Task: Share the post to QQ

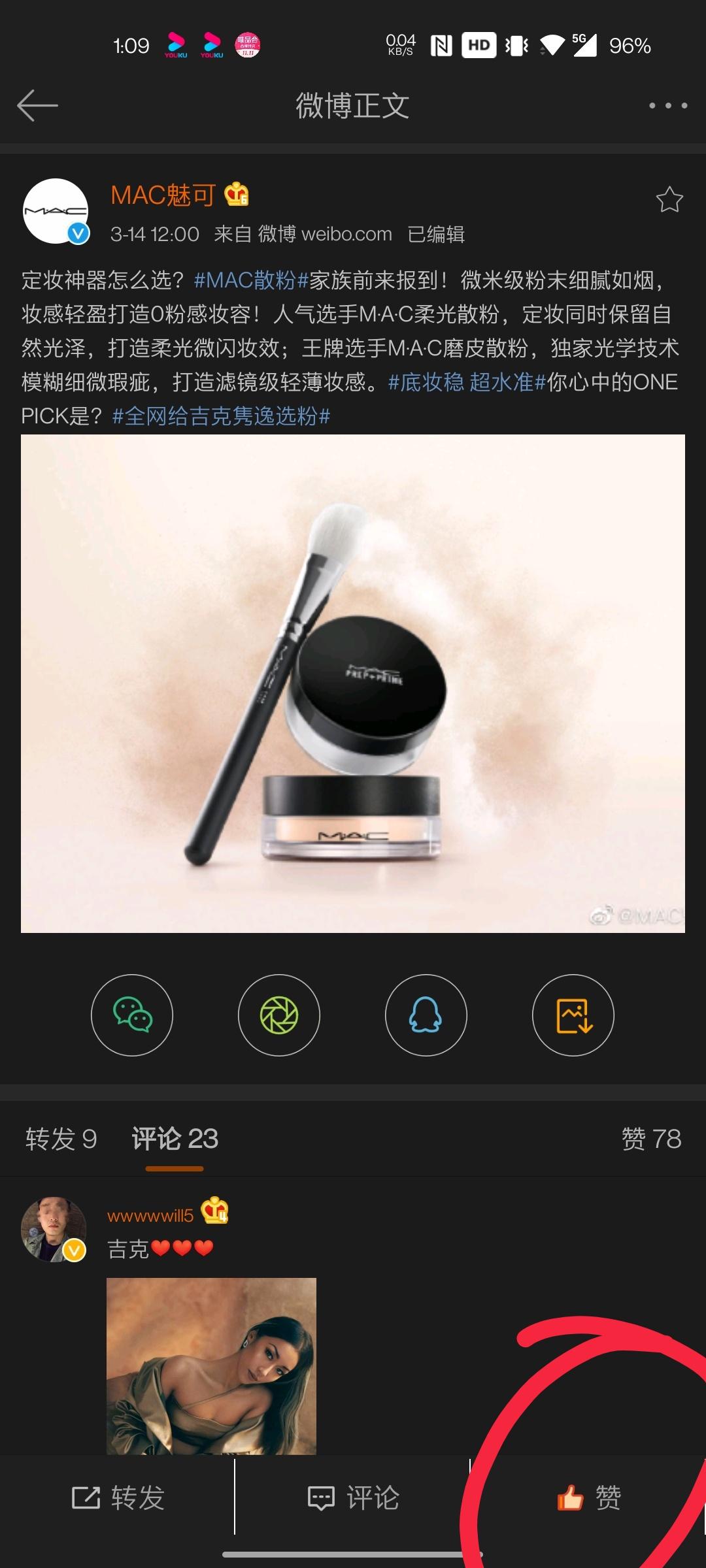Action: tap(426, 1015)
